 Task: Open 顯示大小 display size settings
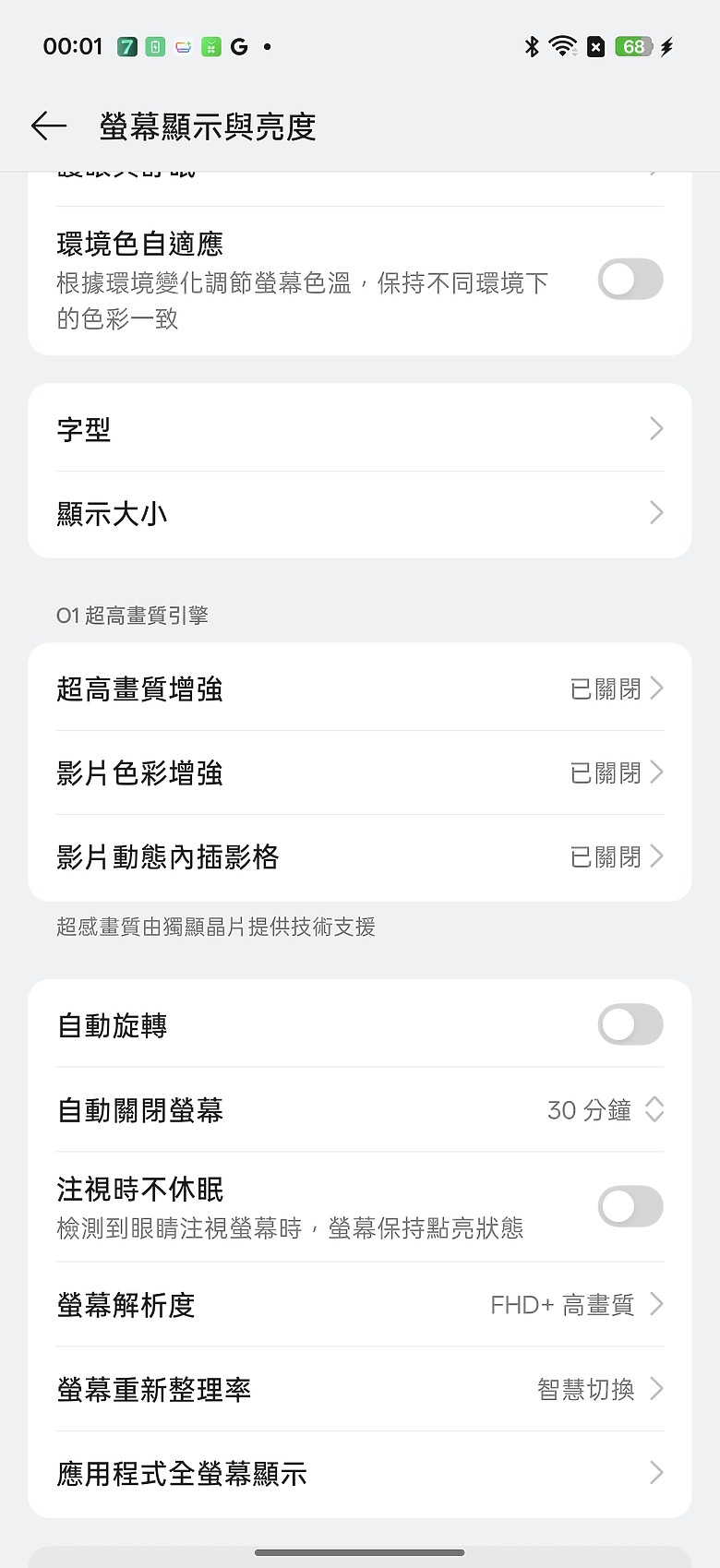pos(359,513)
